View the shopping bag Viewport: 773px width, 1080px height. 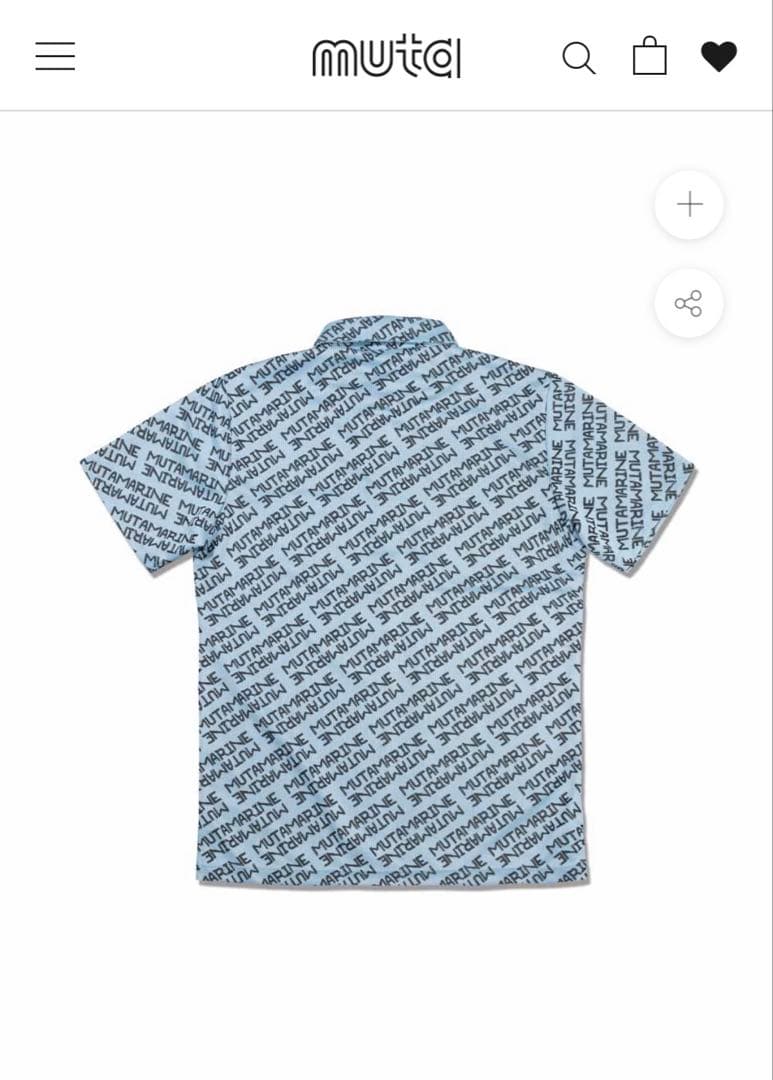point(649,56)
